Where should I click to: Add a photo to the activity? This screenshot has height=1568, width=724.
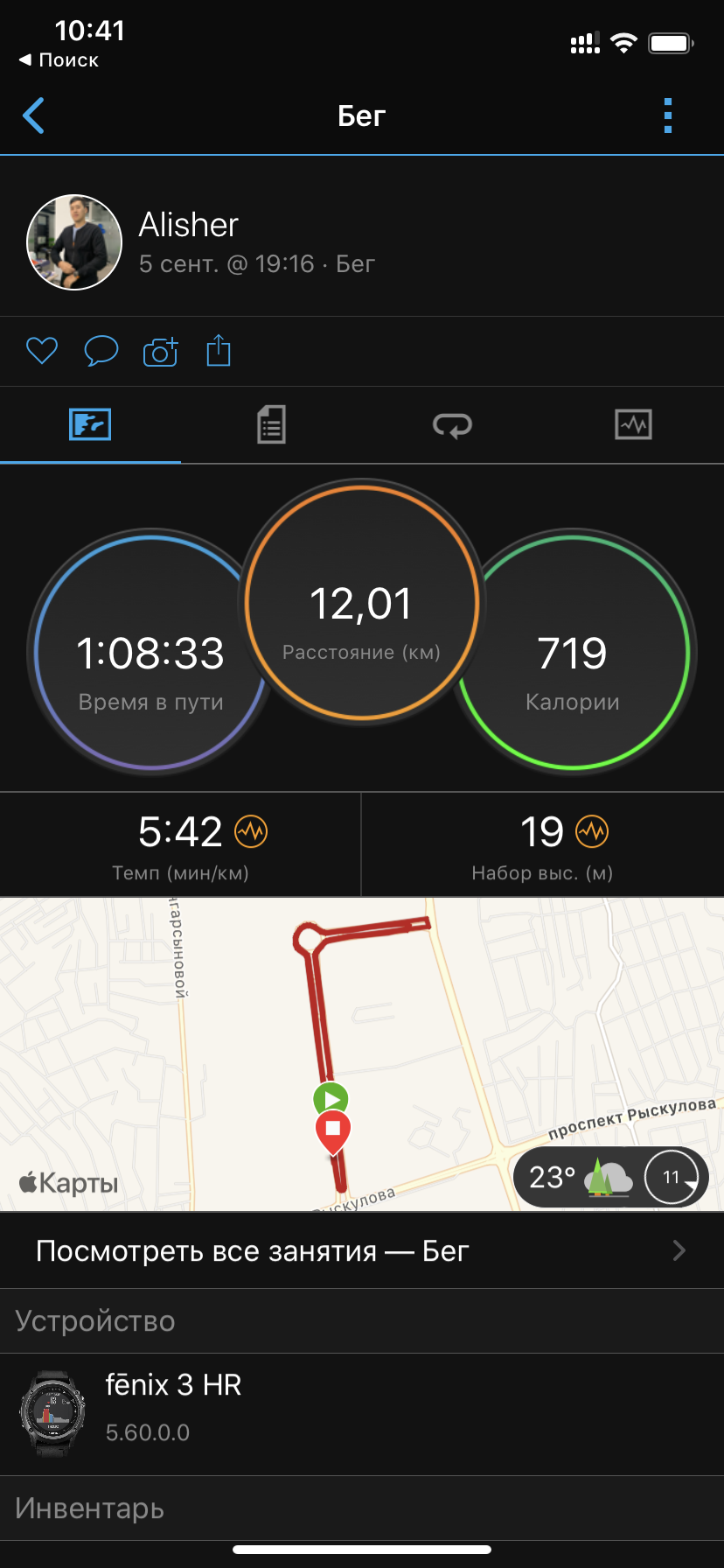tap(160, 351)
